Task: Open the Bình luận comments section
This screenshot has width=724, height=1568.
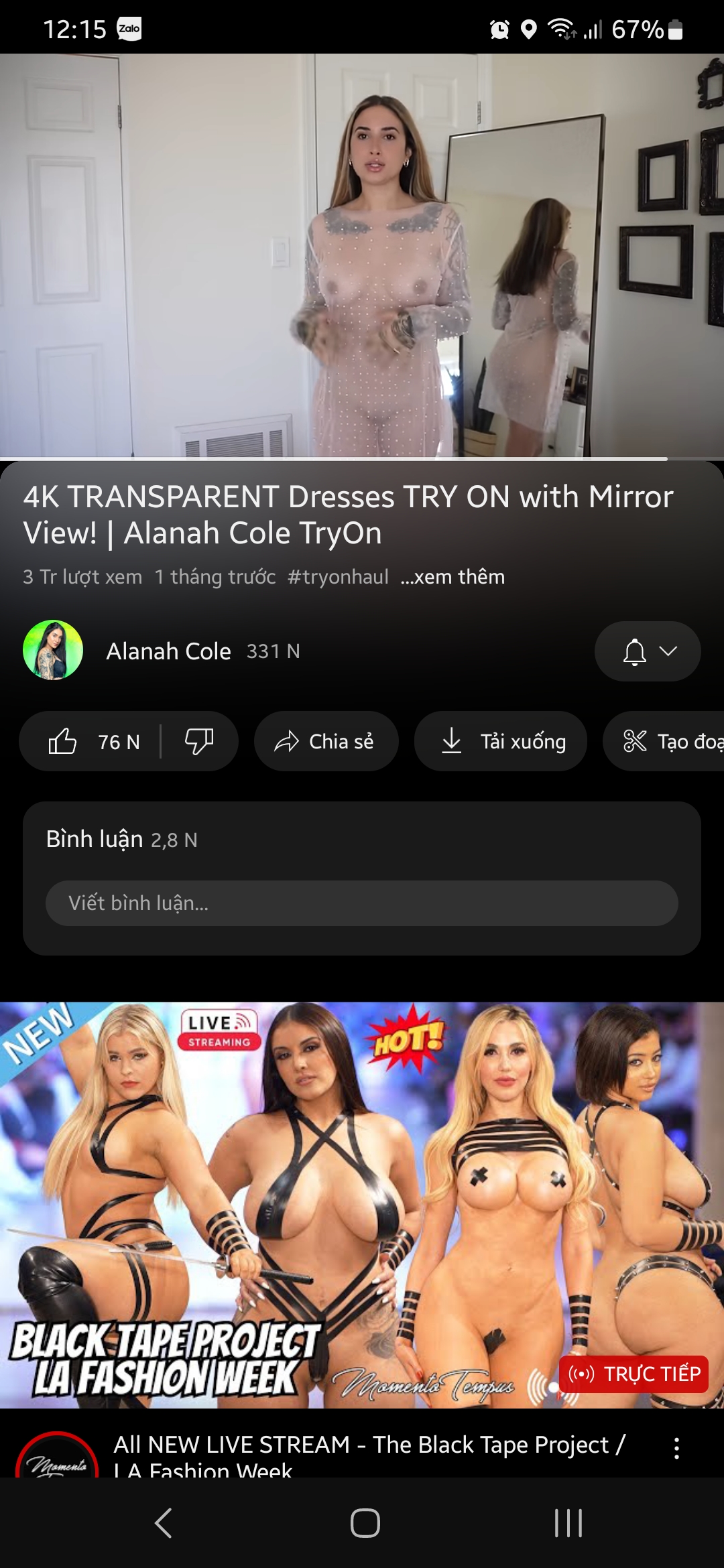Action: (122, 839)
